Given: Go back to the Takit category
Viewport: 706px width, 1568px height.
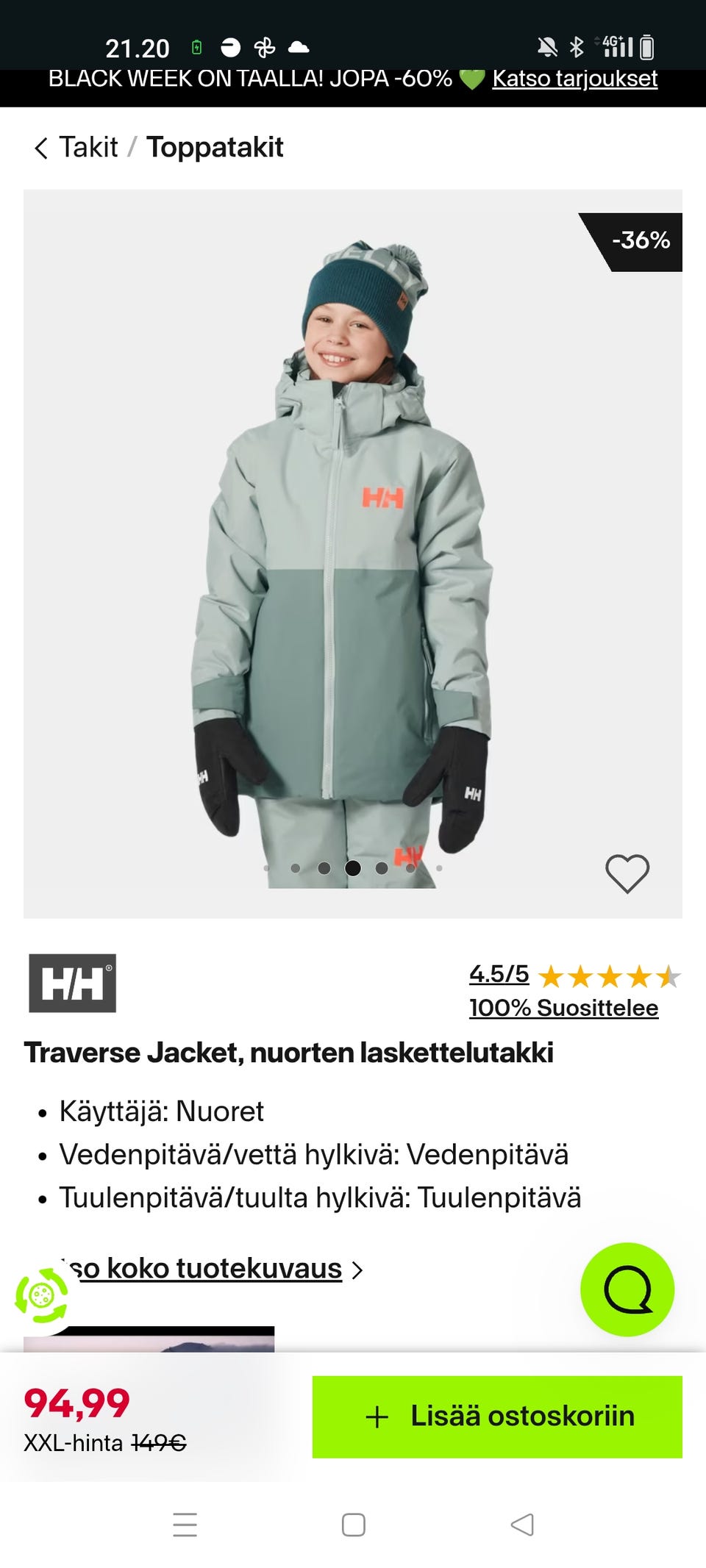Looking at the screenshot, I should point(88,148).
